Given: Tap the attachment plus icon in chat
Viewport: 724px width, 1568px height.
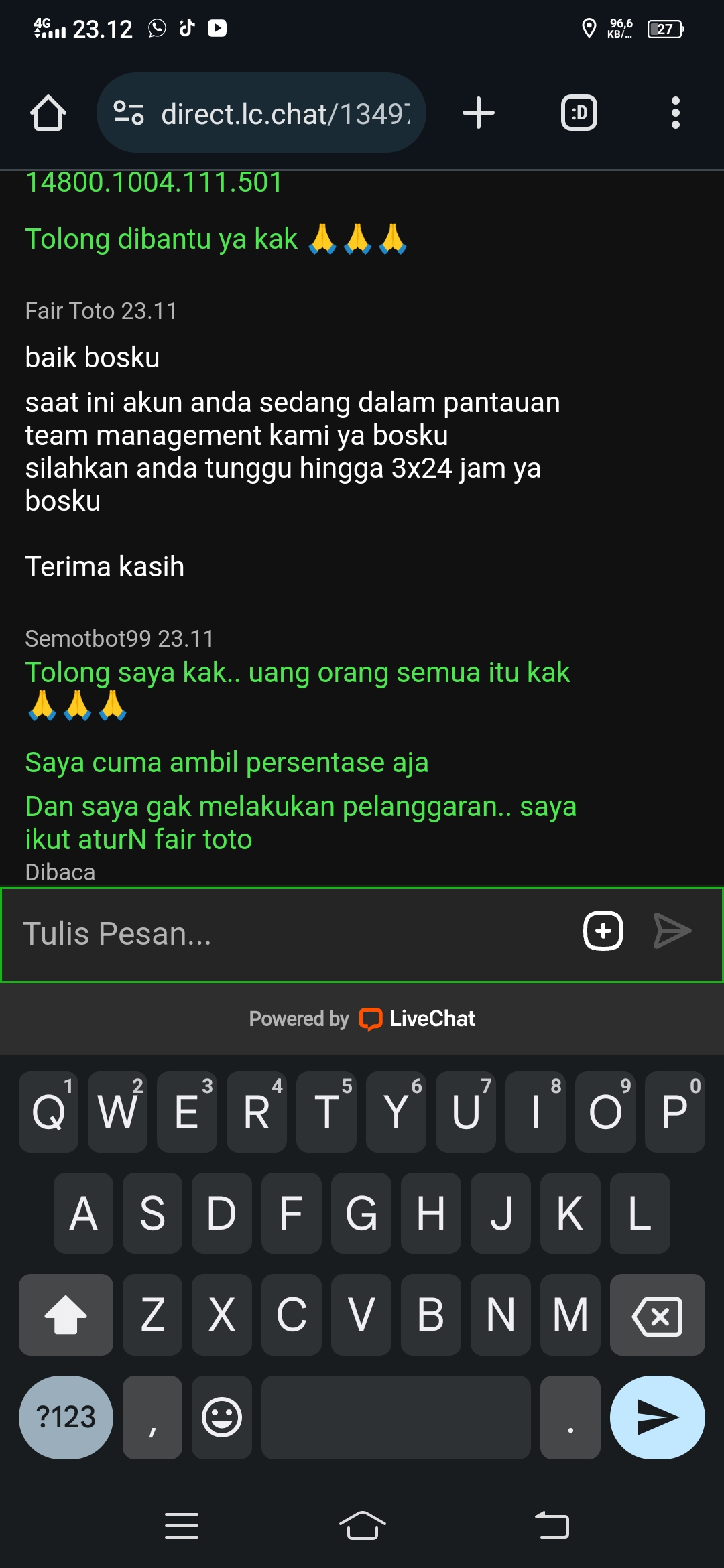Looking at the screenshot, I should [603, 931].
